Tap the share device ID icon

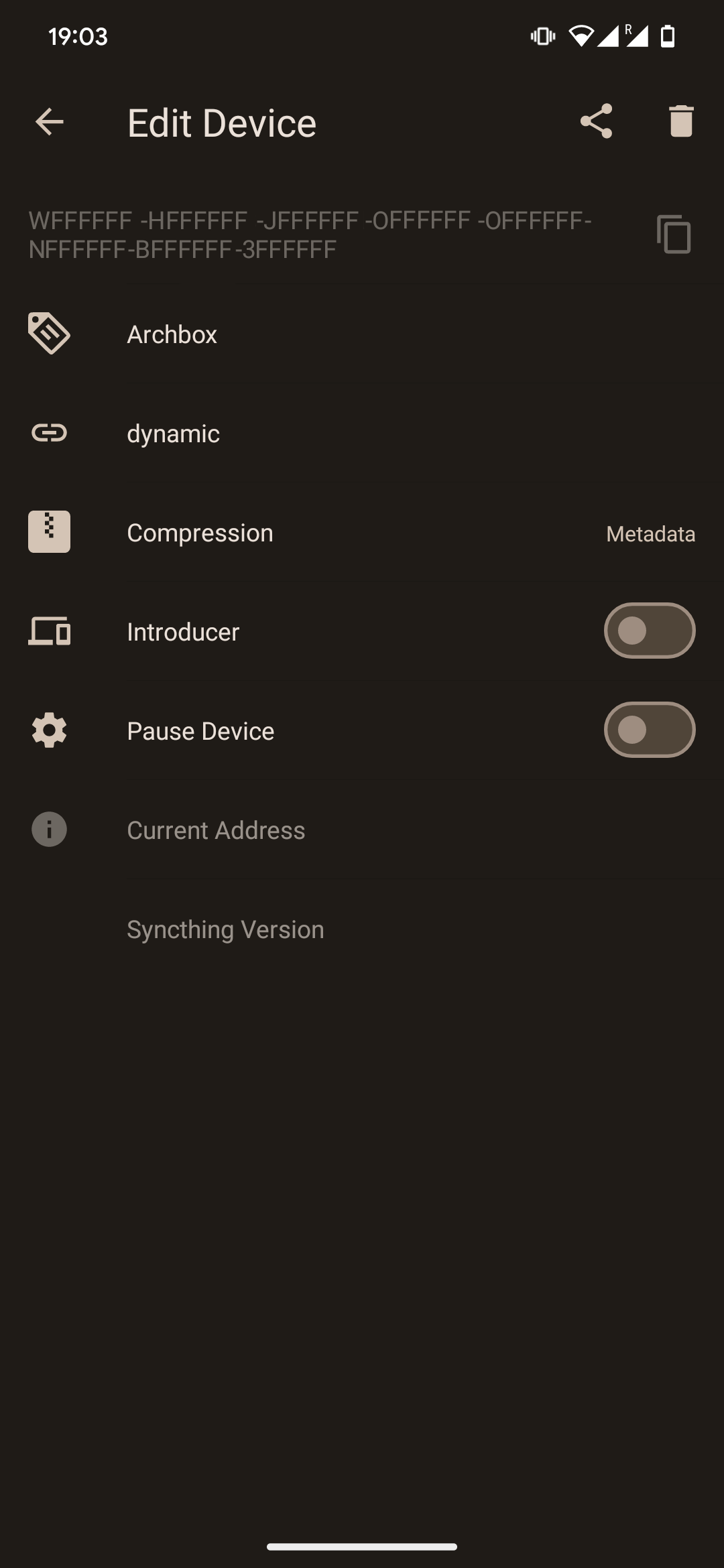[595, 121]
